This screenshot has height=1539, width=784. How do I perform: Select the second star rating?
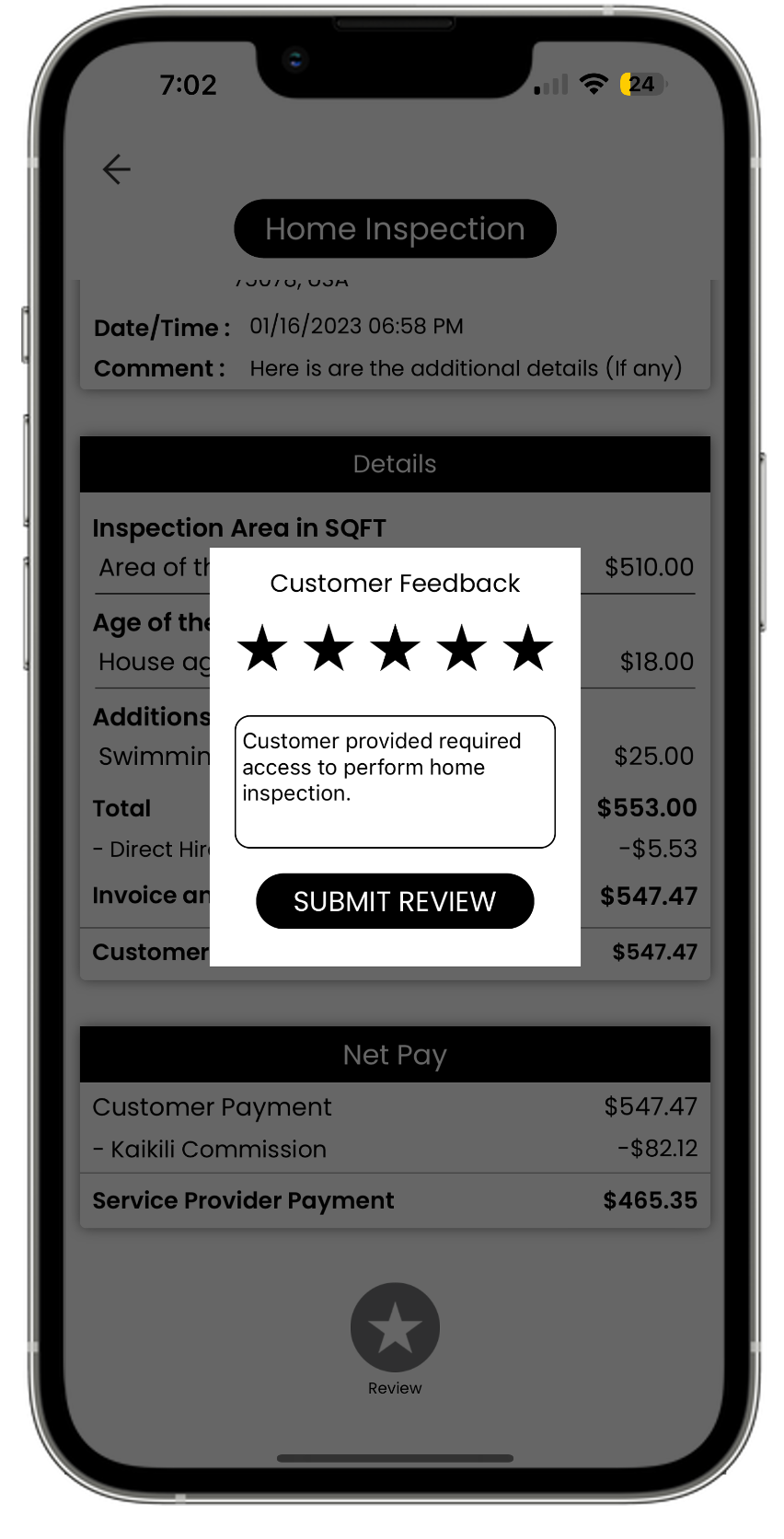(x=329, y=648)
